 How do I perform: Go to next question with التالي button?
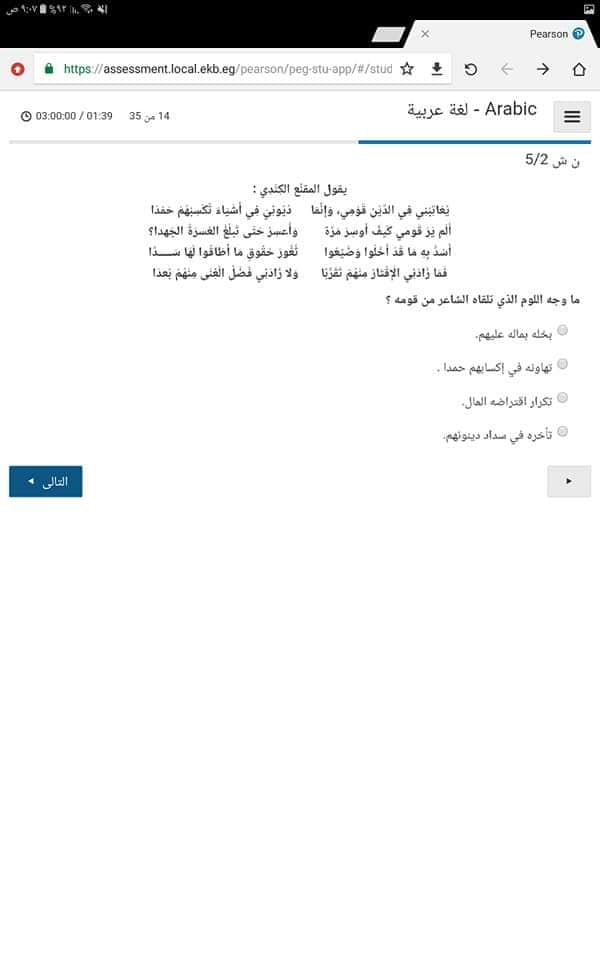tap(46, 481)
